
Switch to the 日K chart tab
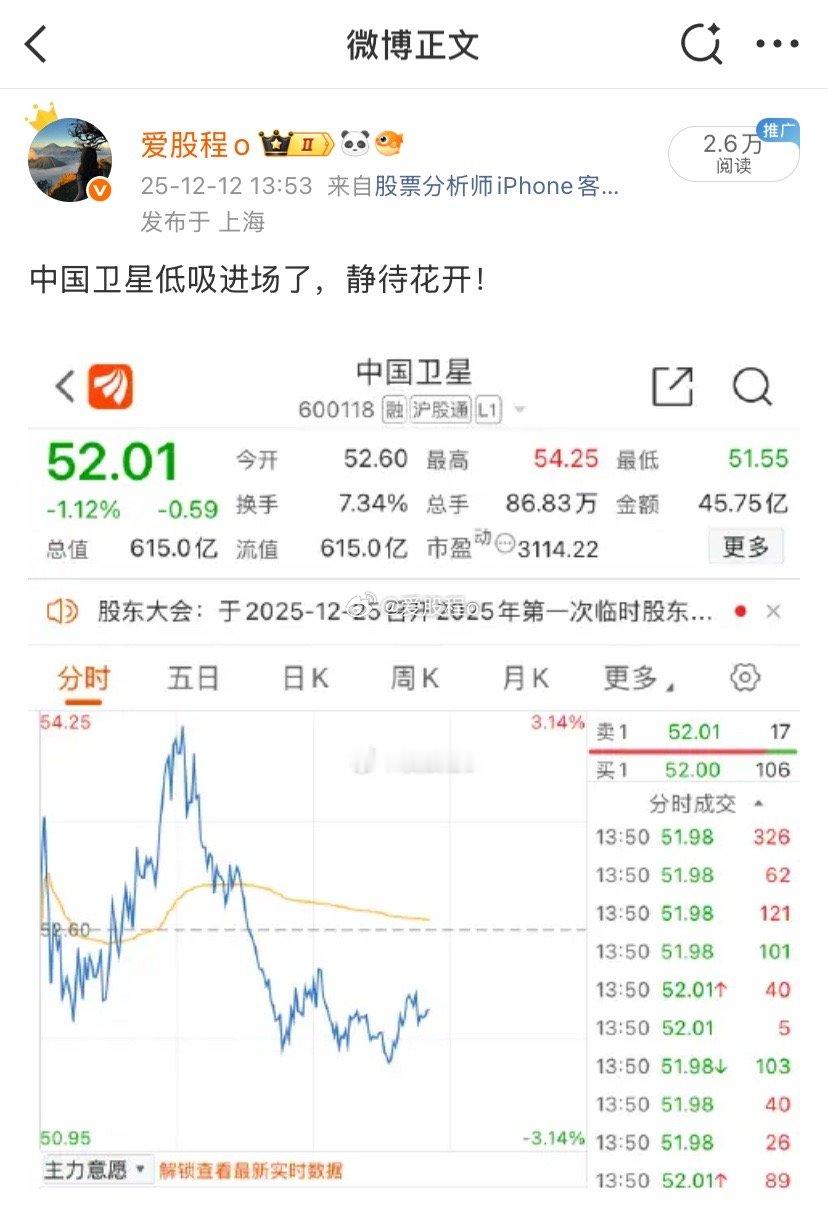point(307,677)
